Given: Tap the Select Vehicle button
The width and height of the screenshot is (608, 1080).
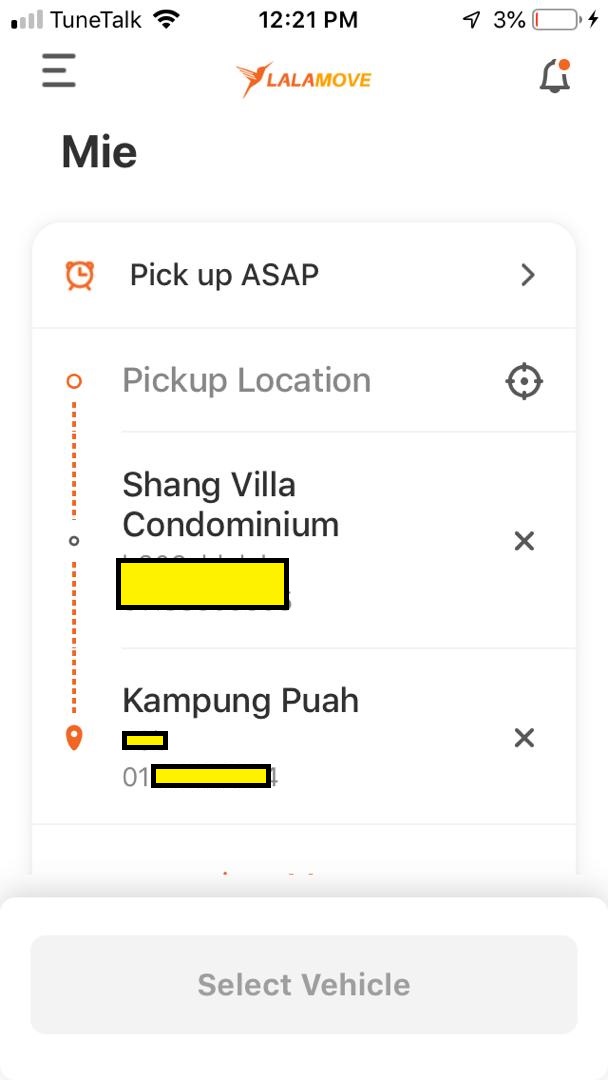Looking at the screenshot, I should coord(304,984).
